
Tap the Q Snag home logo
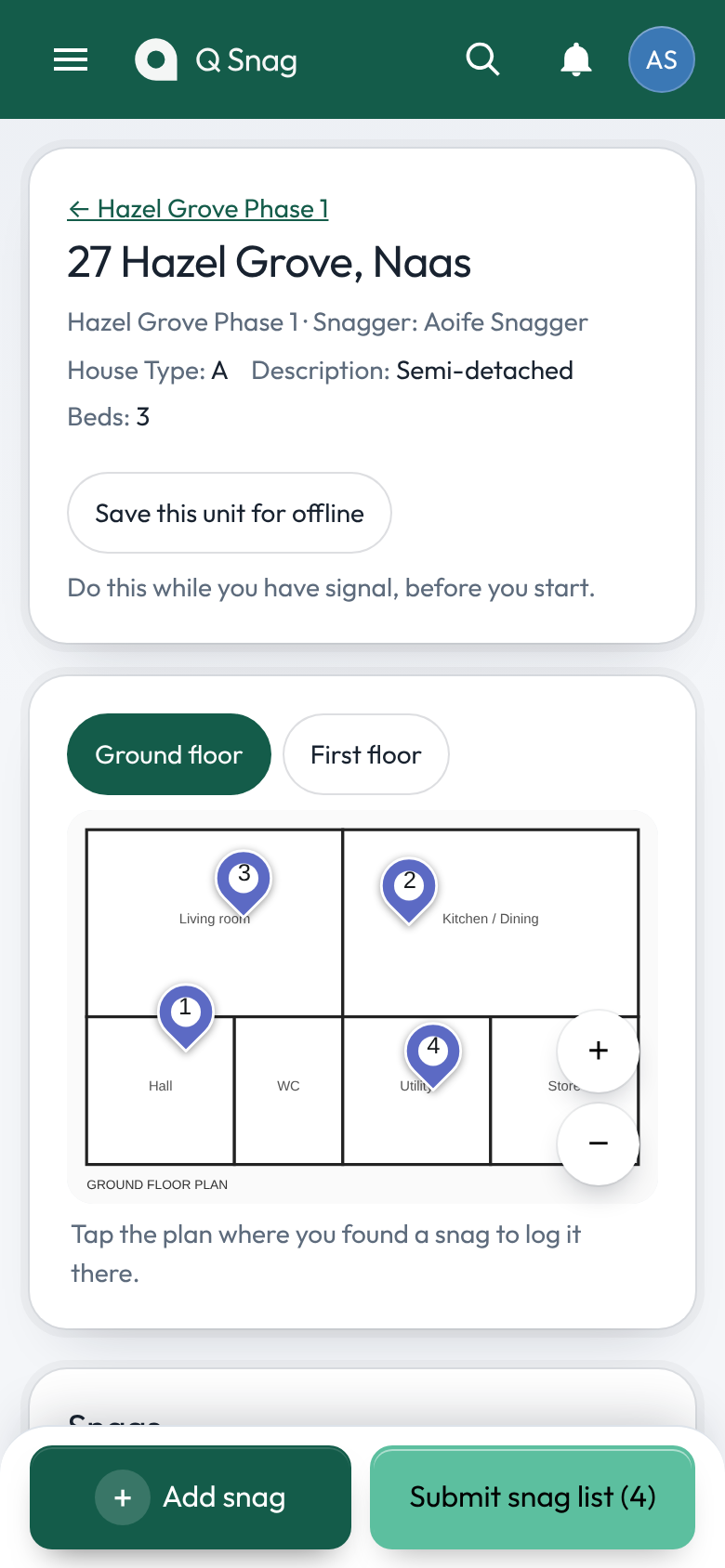coord(217,60)
